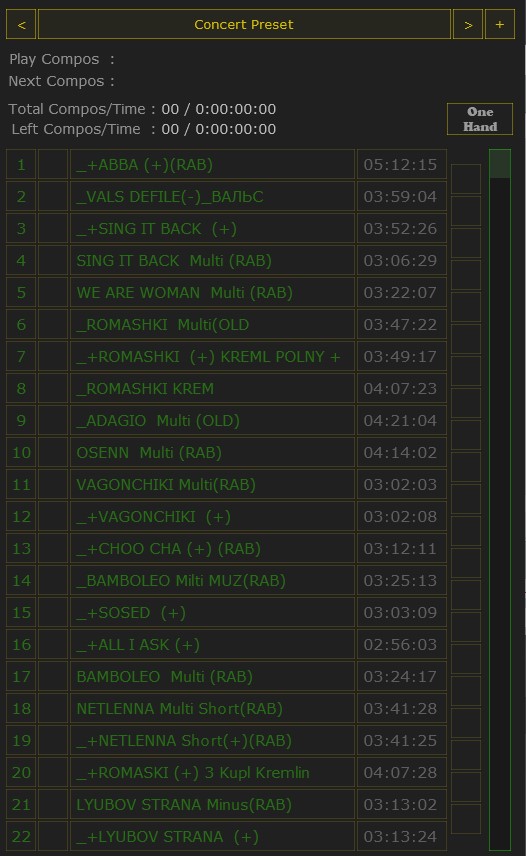This screenshot has width=526, height=856.
Task: Select _+ROMASKI (+) 3 Kupl Kremlin
Action: 212,772
